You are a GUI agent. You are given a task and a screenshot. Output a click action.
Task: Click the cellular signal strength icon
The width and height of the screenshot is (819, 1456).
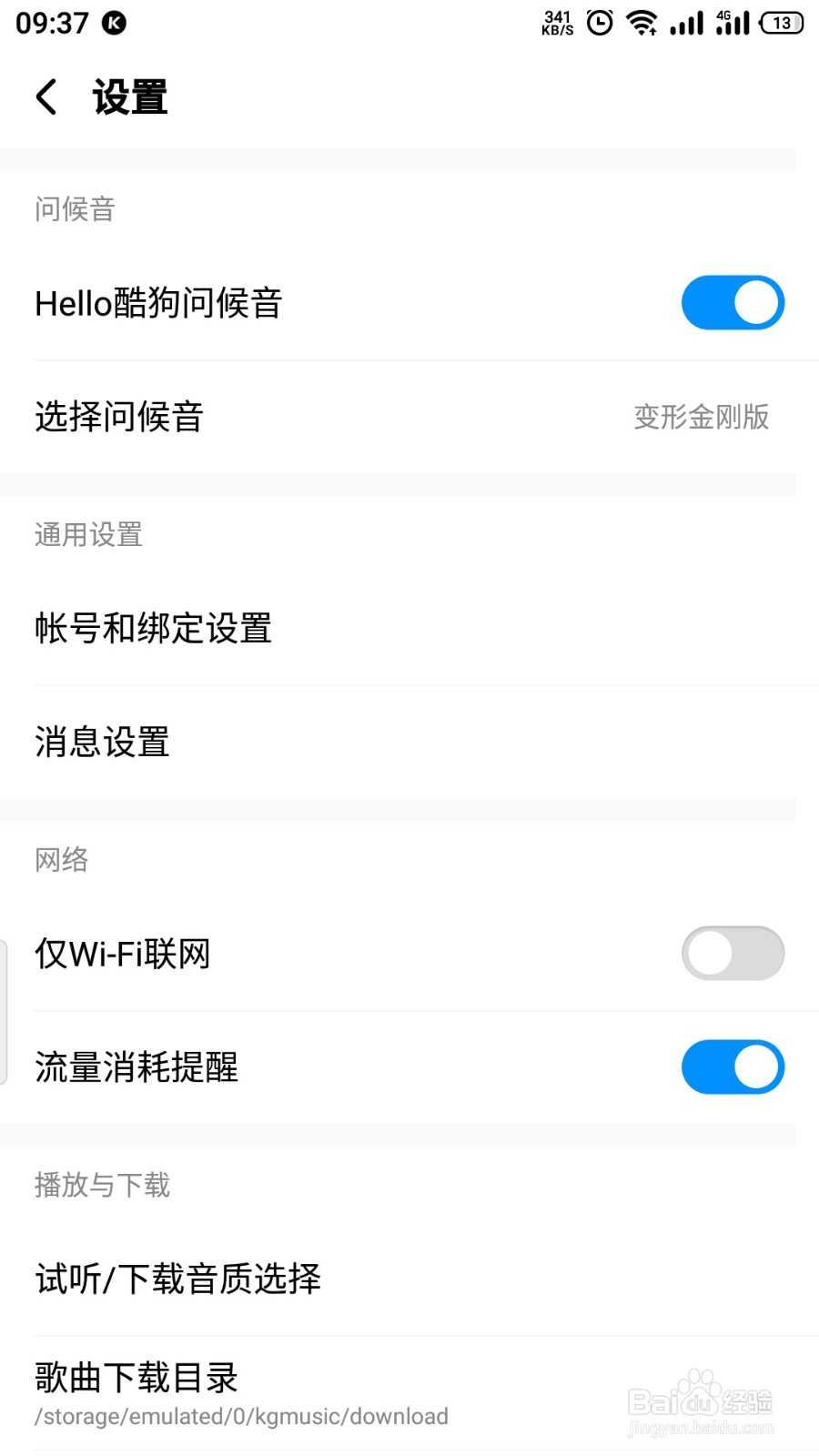coord(685,23)
